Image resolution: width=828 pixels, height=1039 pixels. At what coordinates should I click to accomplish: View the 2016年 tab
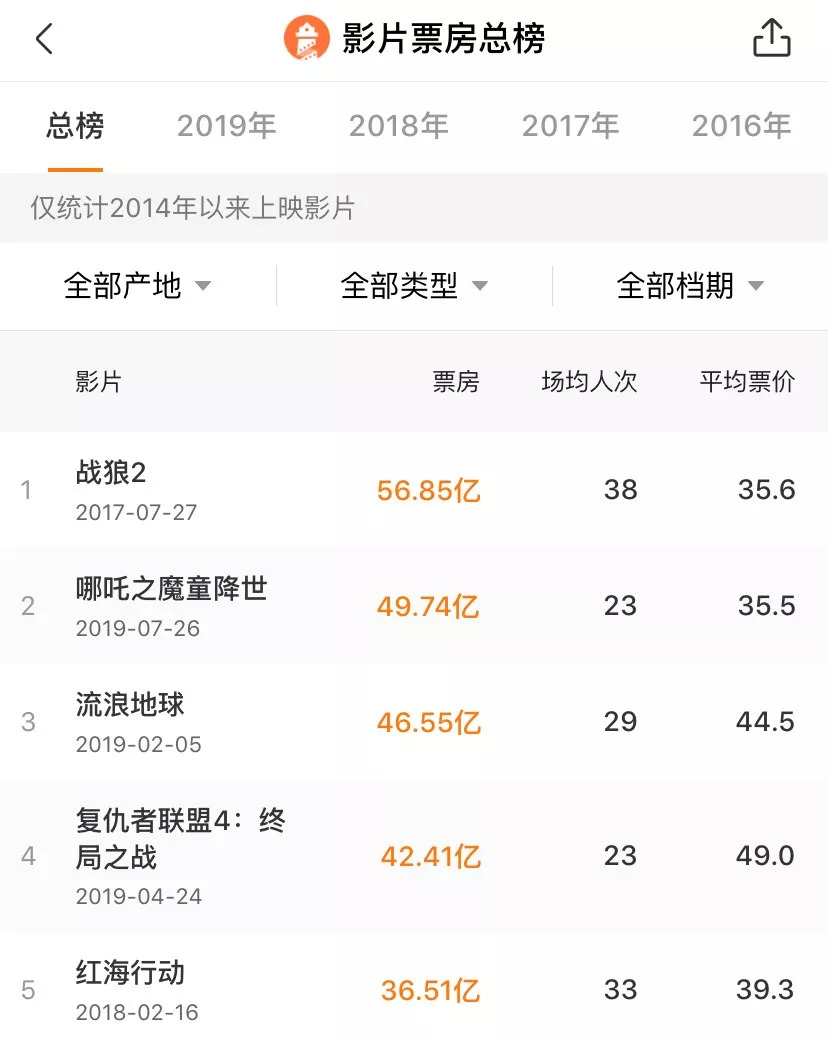pos(741,126)
